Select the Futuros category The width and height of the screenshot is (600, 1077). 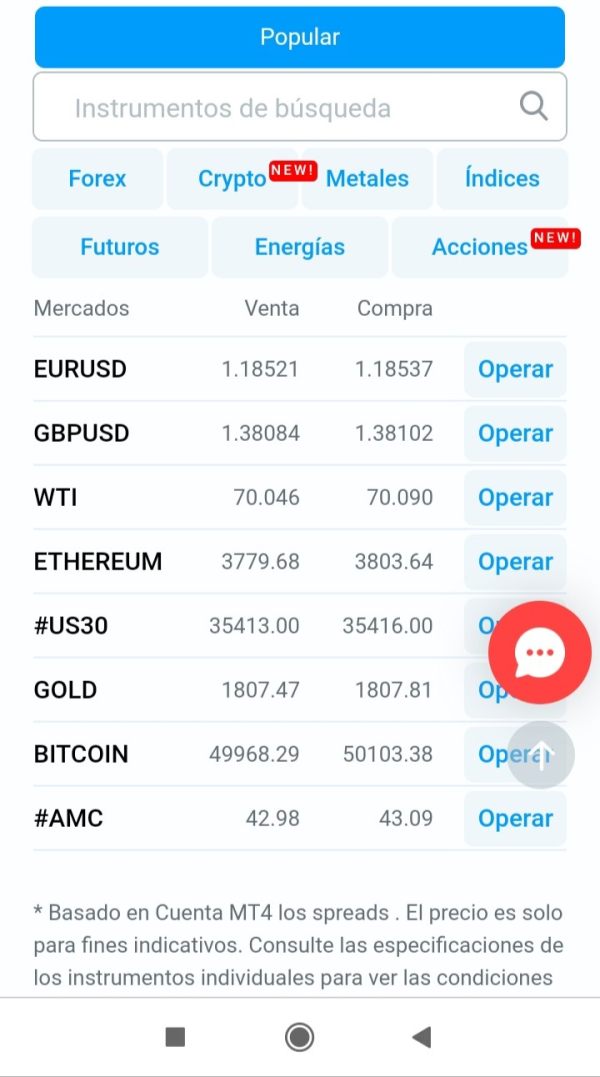click(119, 247)
